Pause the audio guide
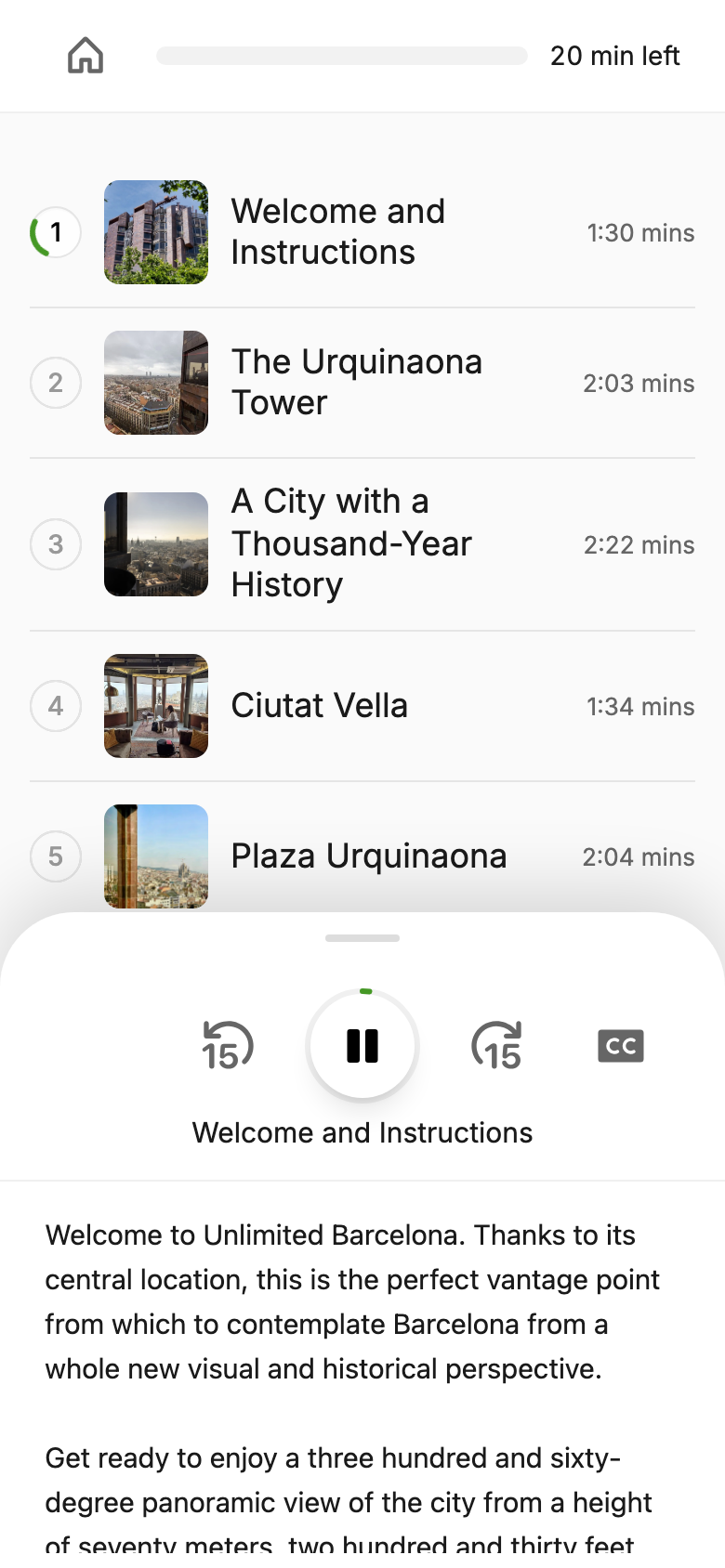Viewport: 725px width, 1568px height. pos(362,1046)
